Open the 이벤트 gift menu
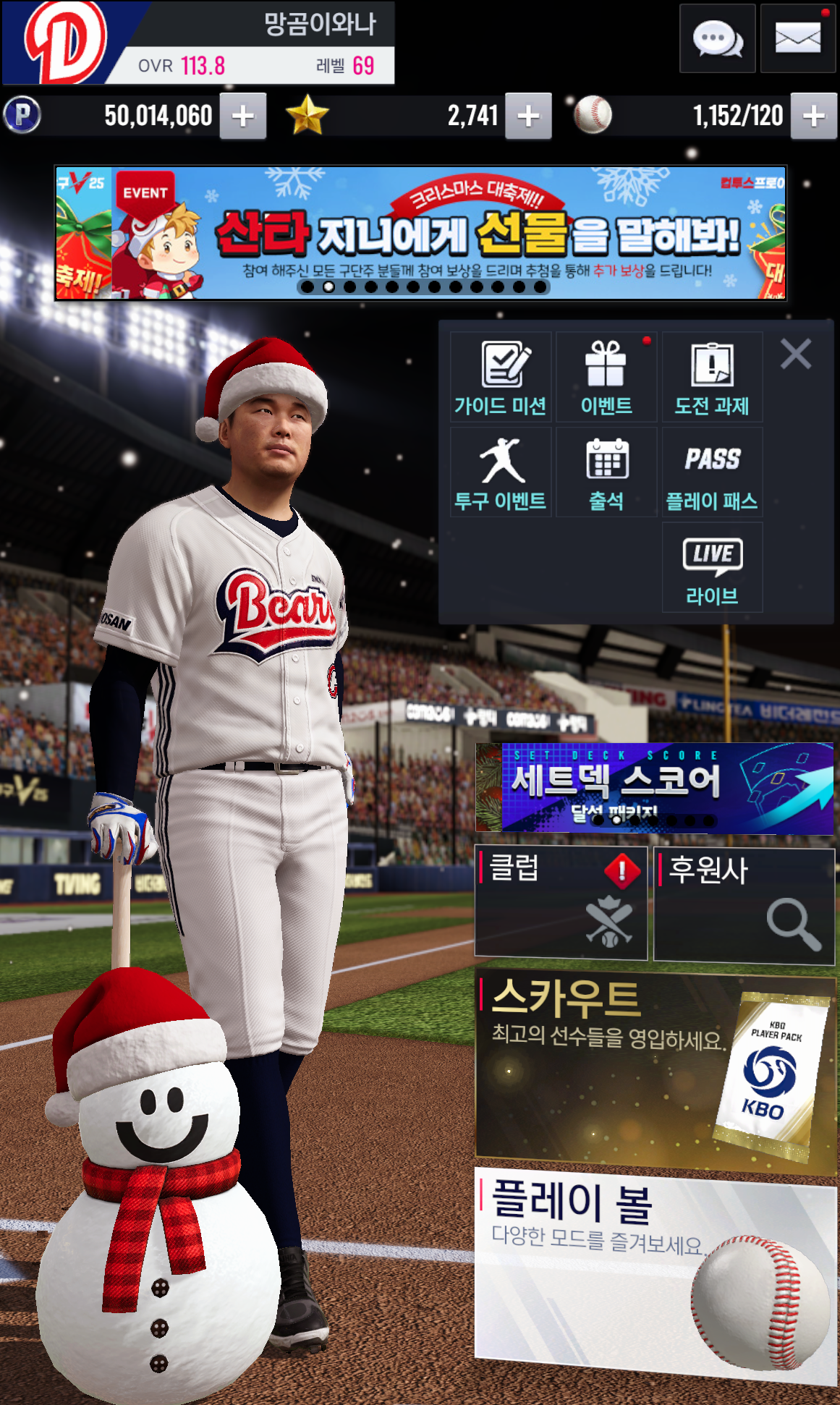This screenshot has height=1405, width=840. point(606,377)
